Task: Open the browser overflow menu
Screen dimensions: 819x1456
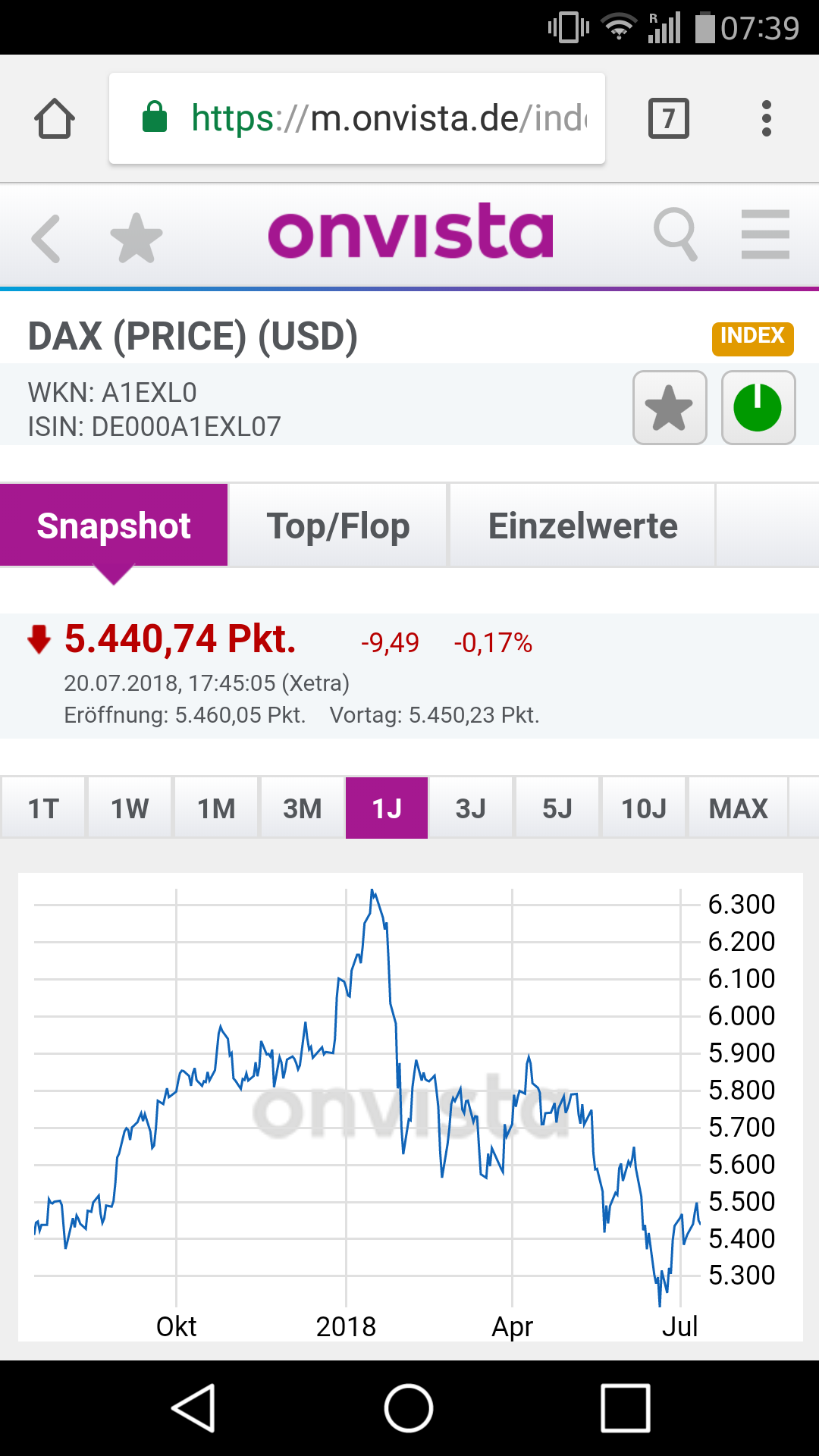Action: point(767,119)
